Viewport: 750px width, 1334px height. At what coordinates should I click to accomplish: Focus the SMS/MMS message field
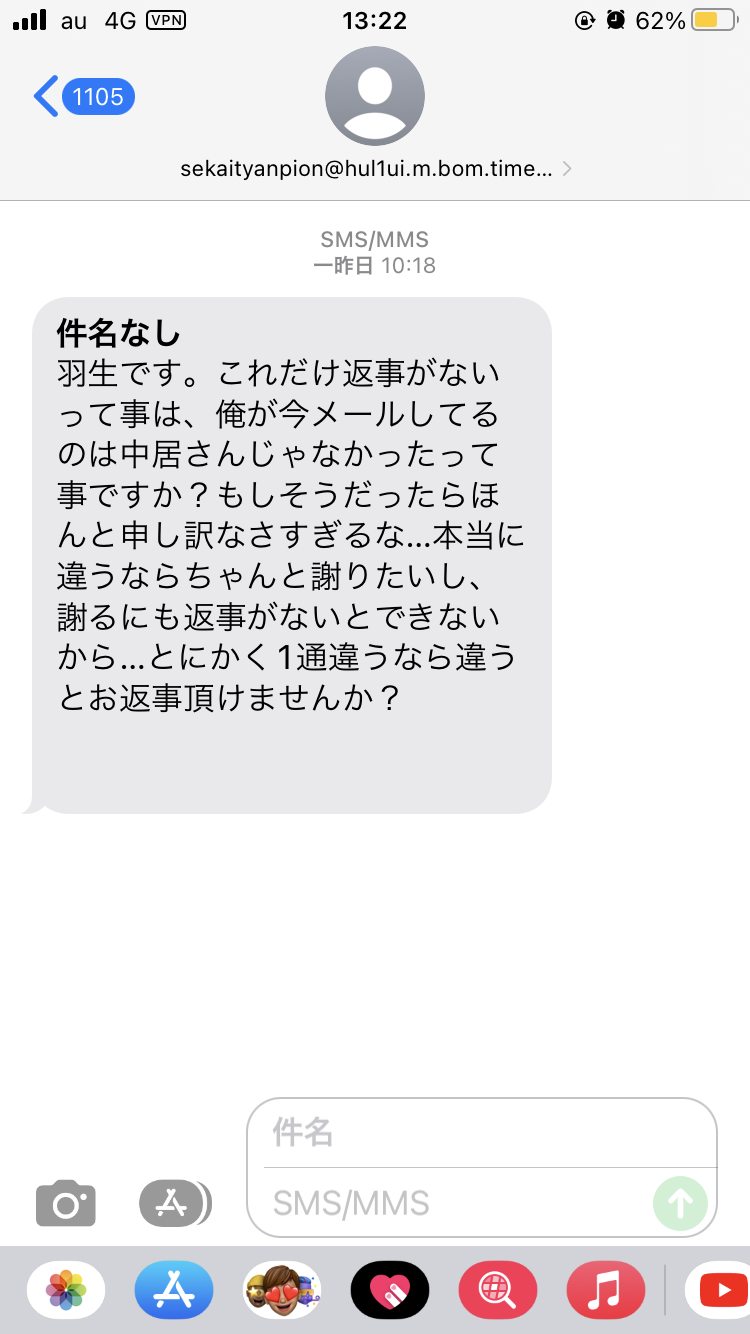click(455, 1203)
